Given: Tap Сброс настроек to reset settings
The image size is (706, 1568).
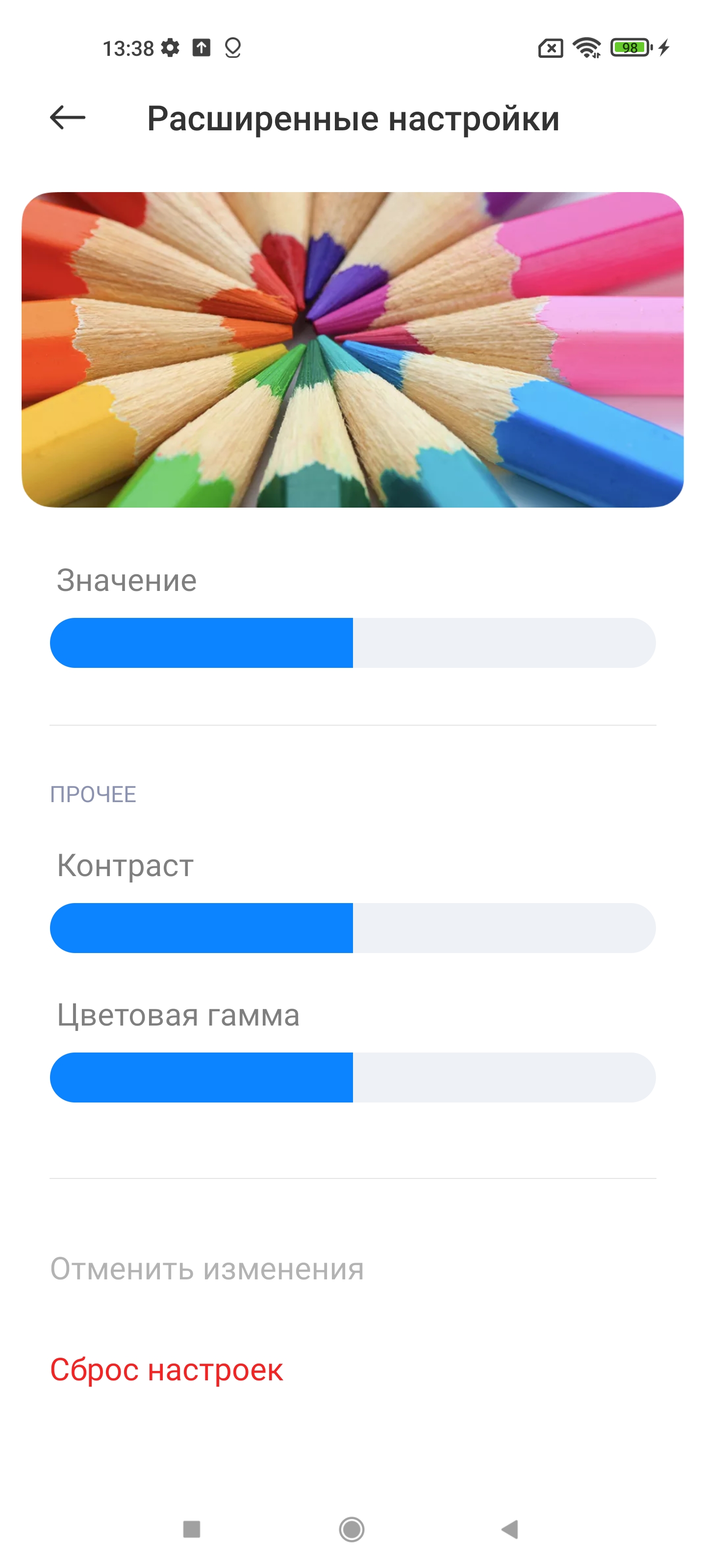Looking at the screenshot, I should (166, 1370).
